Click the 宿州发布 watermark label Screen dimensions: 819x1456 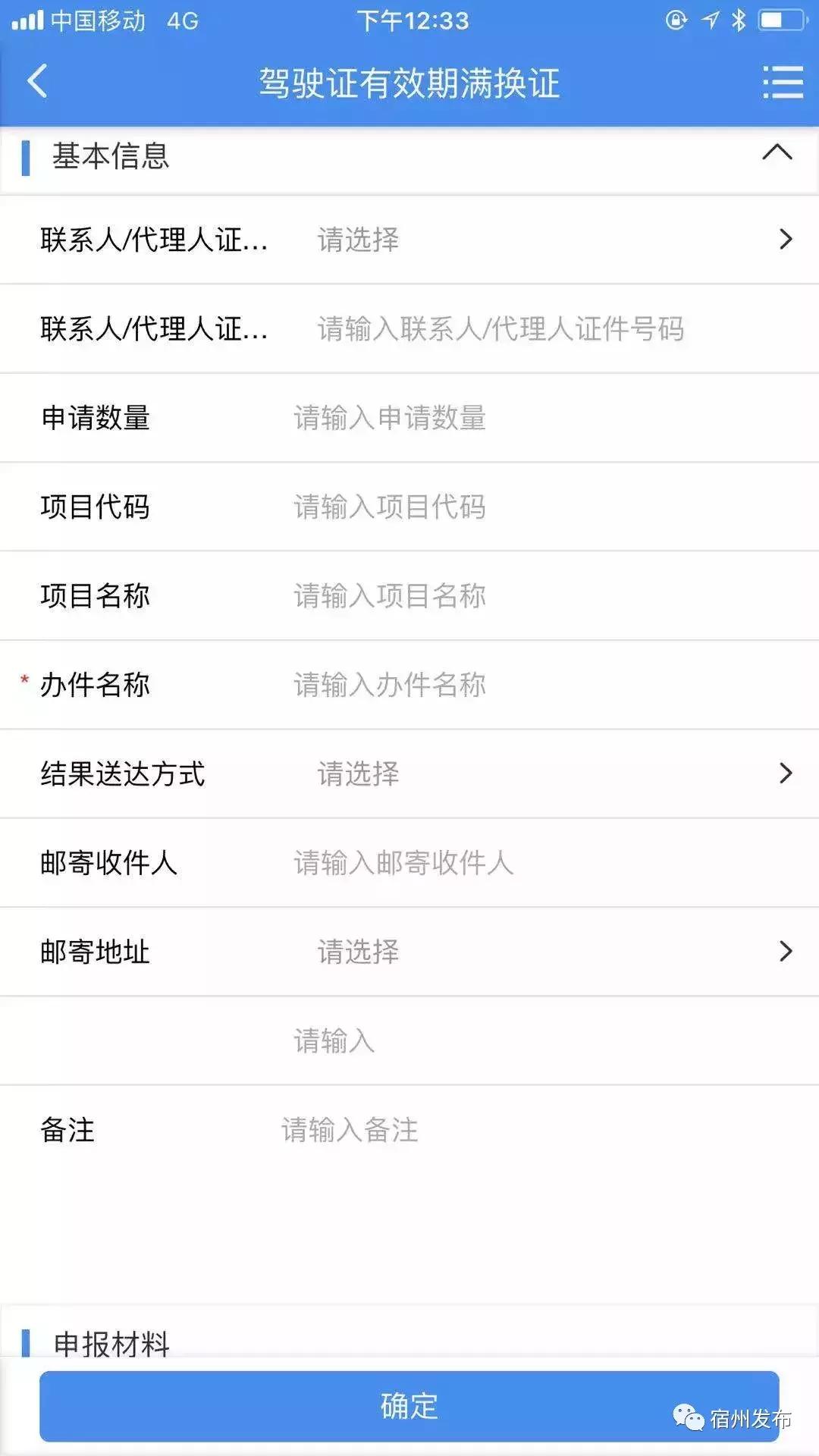click(751, 1408)
